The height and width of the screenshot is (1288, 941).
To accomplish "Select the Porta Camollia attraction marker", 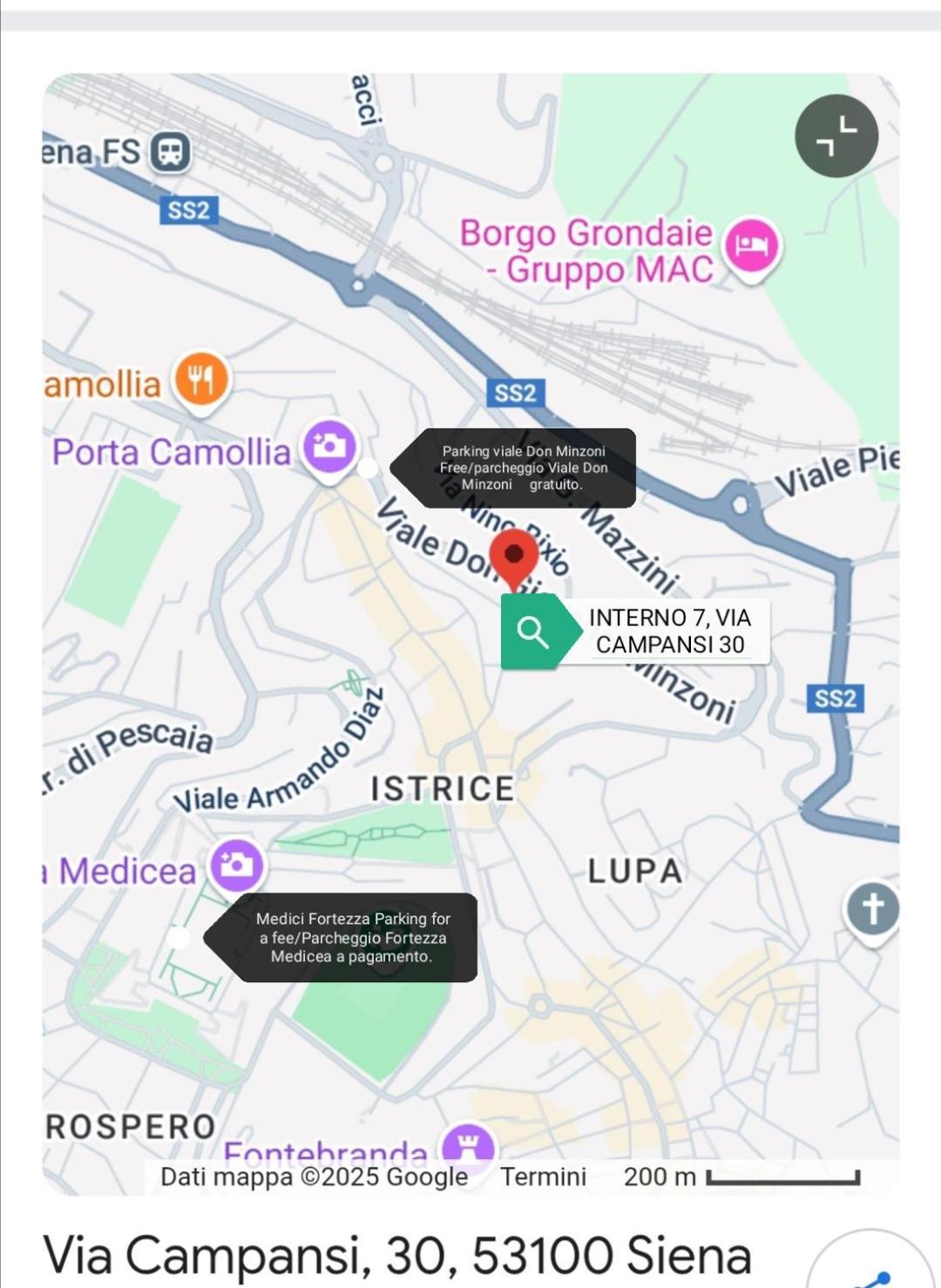I will tap(328, 447).
